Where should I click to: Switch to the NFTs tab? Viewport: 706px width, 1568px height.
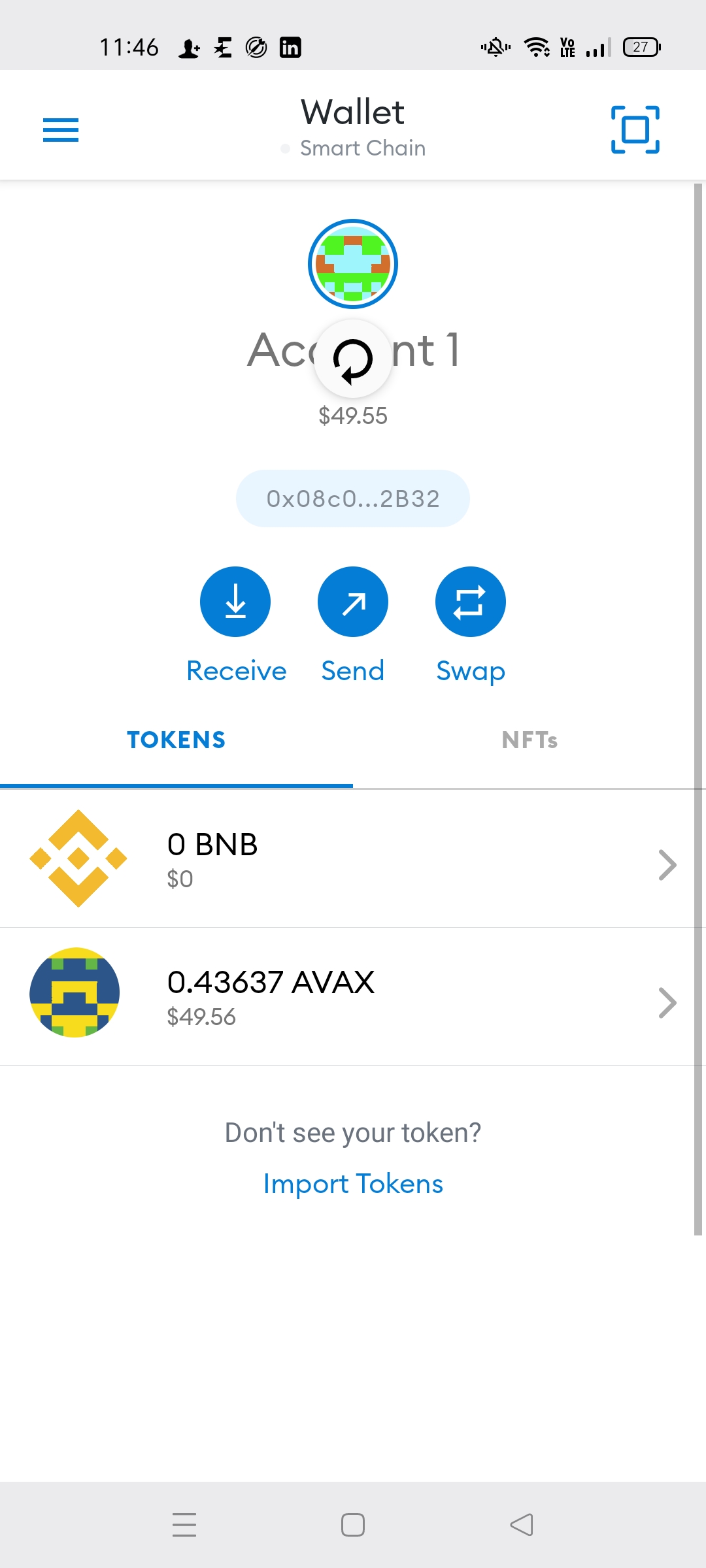[x=529, y=740]
